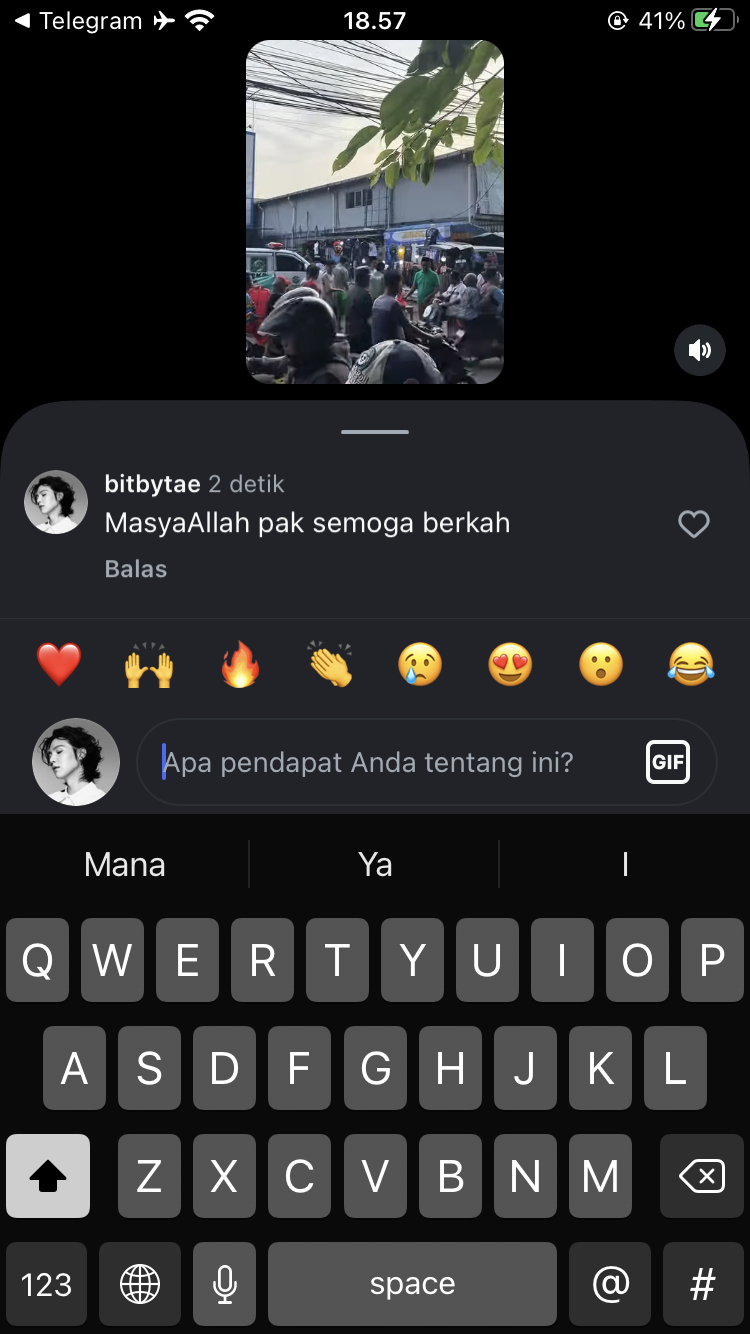Image resolution: width=750 pixels, height=1334 pixels.
Task: Insert the heart-eyes emoji
Action: coord(510,665)
